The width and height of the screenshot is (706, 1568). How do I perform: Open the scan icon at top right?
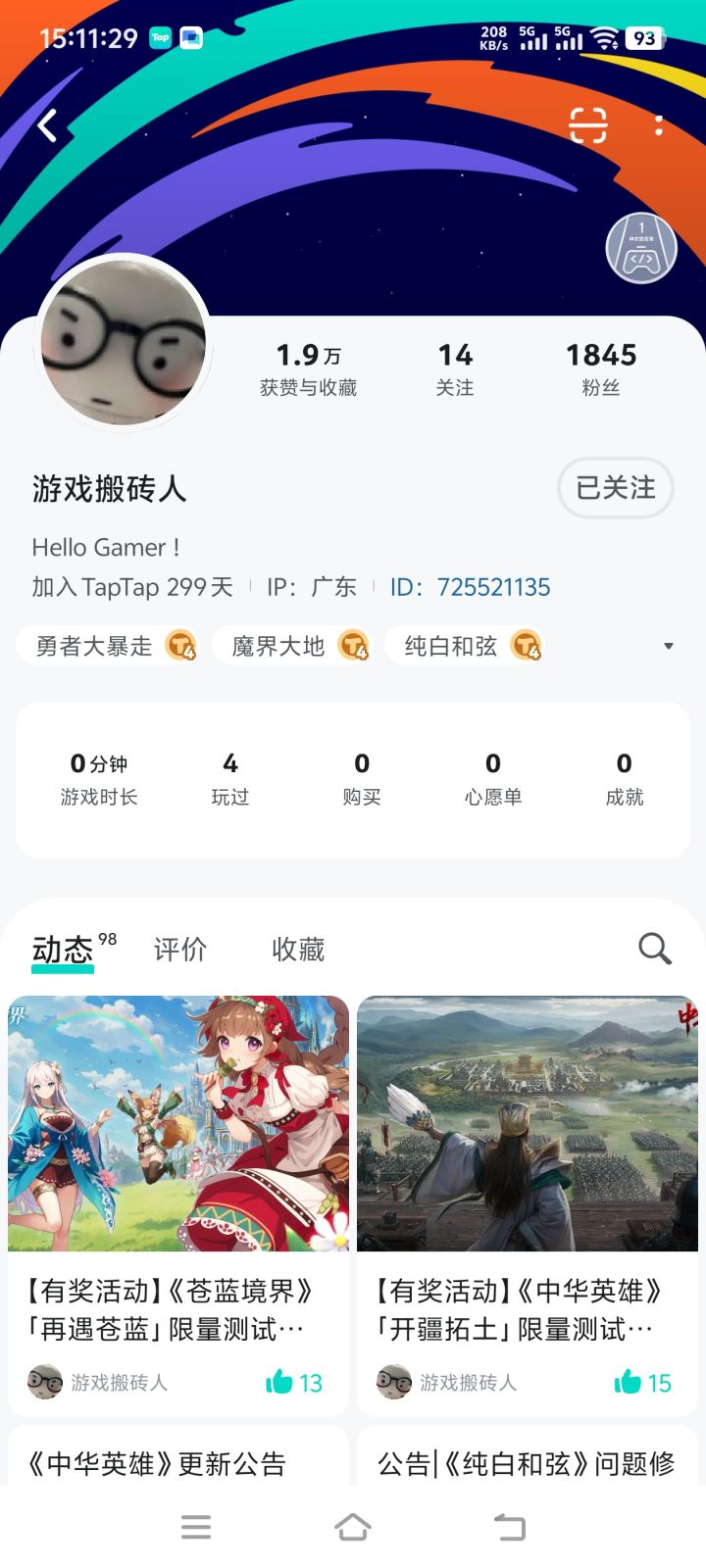[585, 125]
